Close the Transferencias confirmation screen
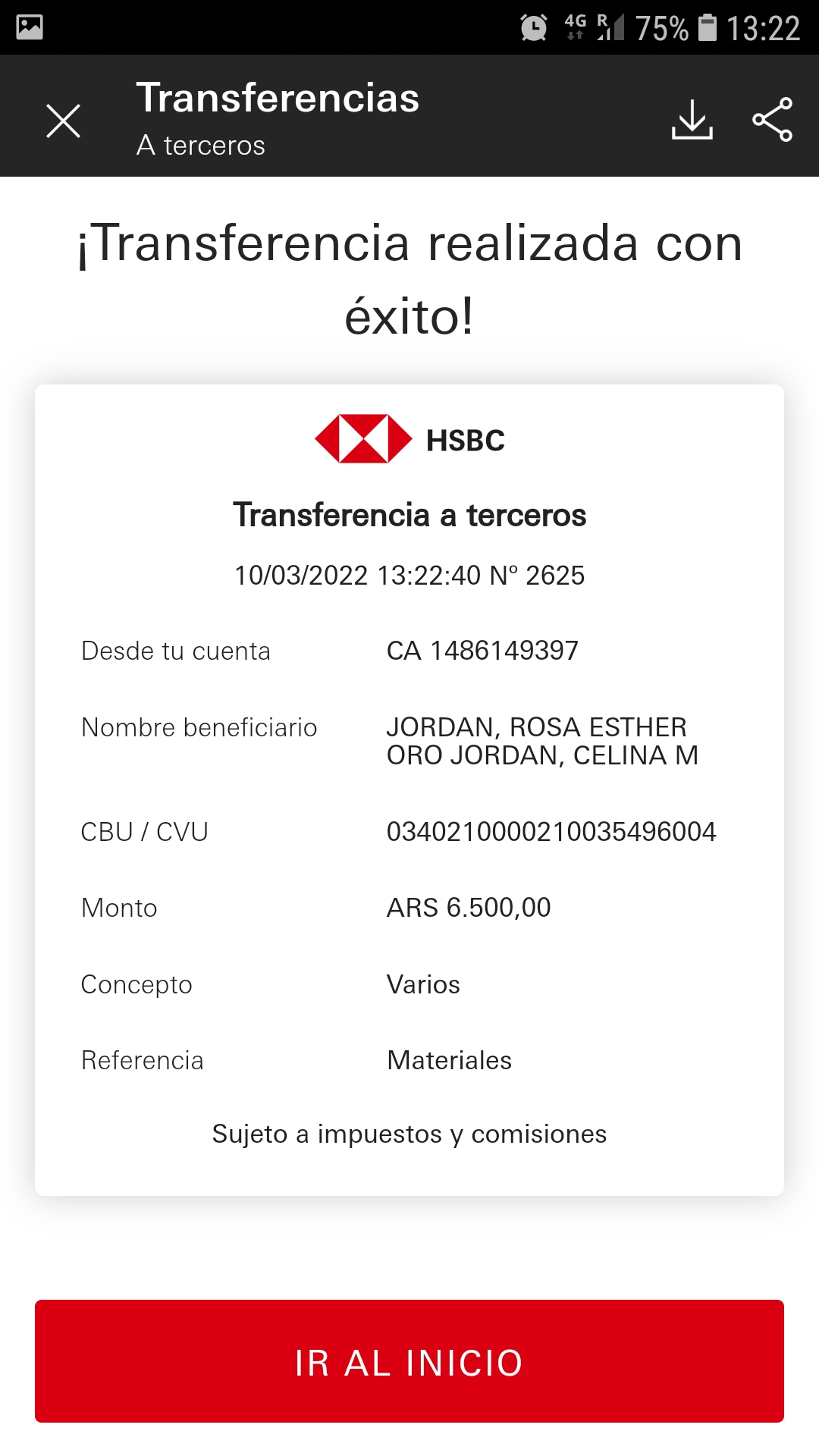This screenshot has width=819, height=1456. click(63, 121)
